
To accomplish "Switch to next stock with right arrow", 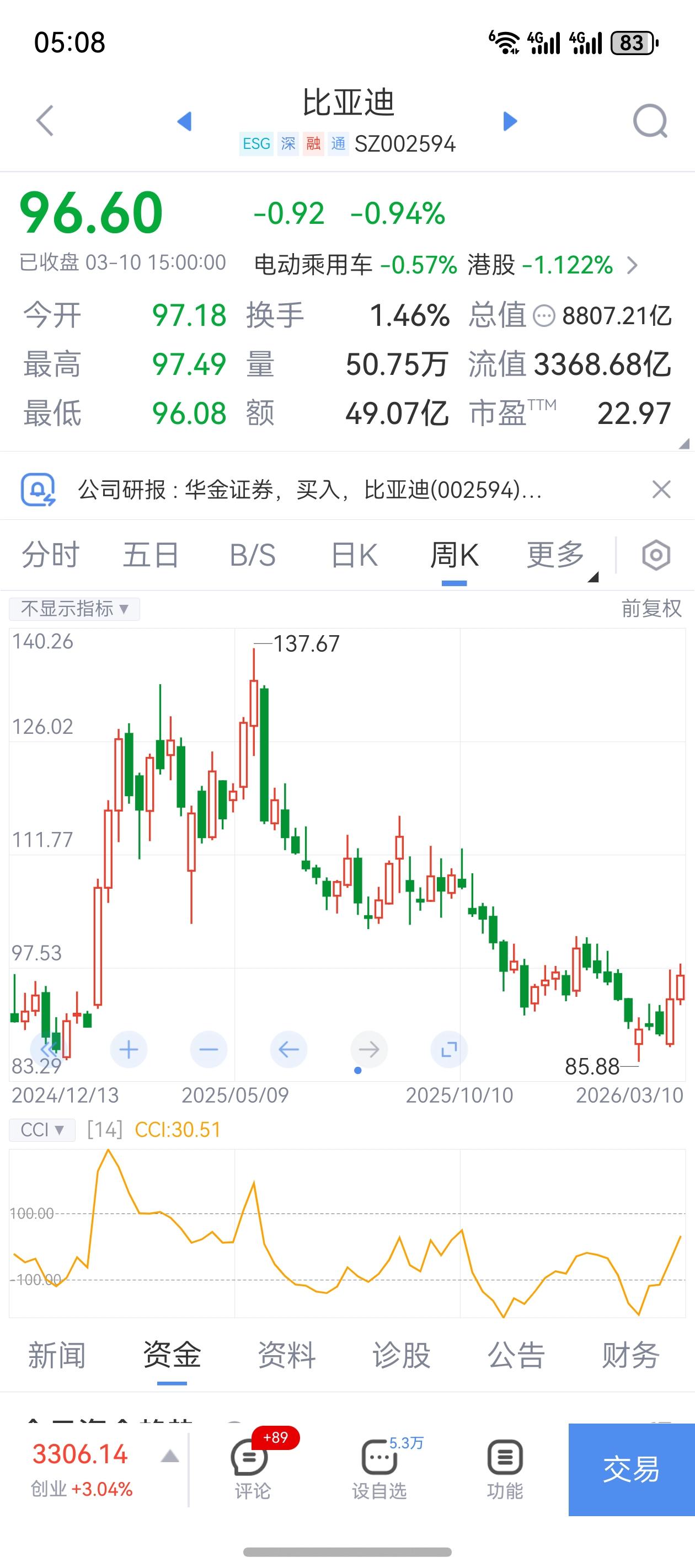I will tap(509, 121).
